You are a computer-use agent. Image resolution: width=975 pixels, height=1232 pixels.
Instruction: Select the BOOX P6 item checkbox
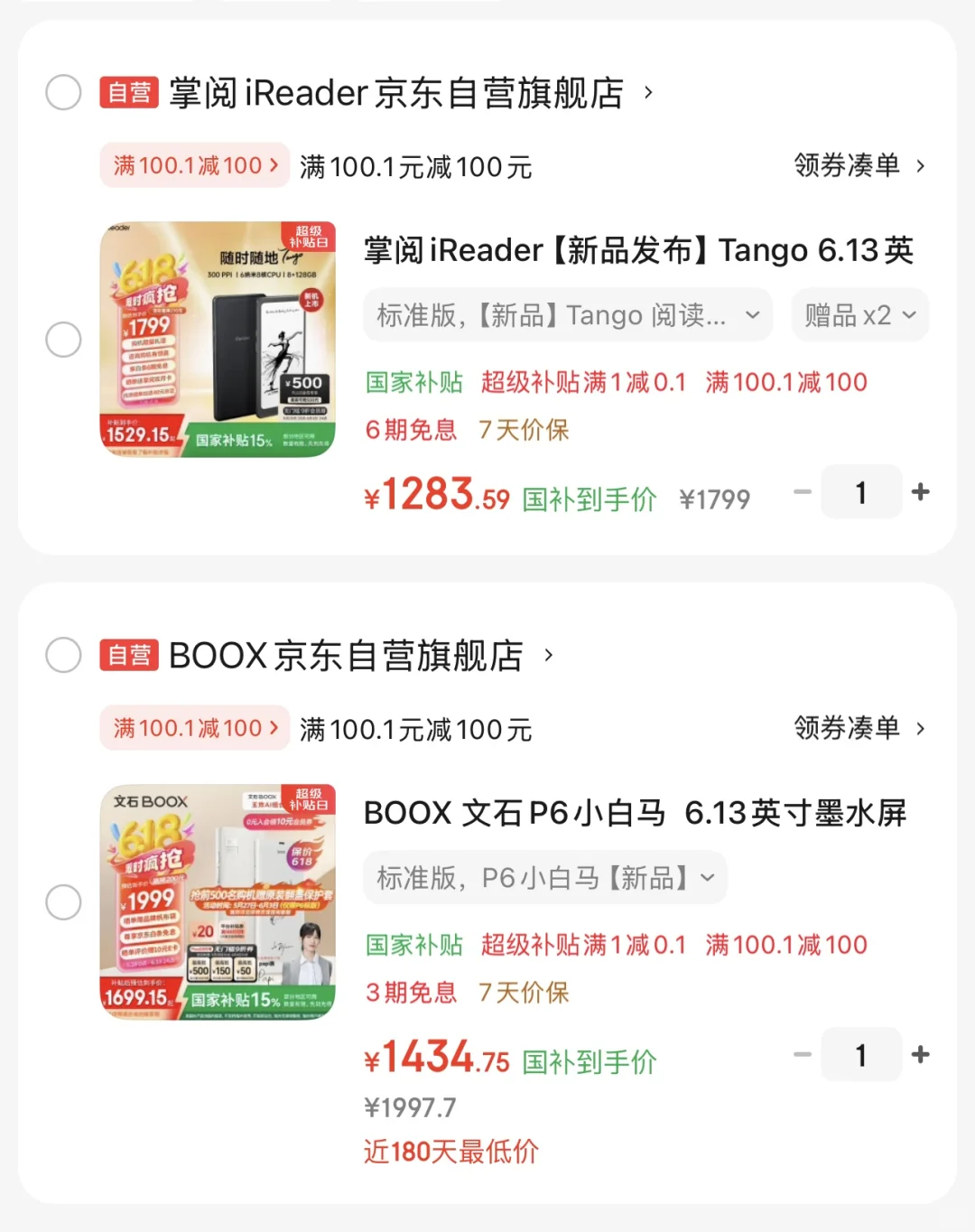click(x=63, y=901)
